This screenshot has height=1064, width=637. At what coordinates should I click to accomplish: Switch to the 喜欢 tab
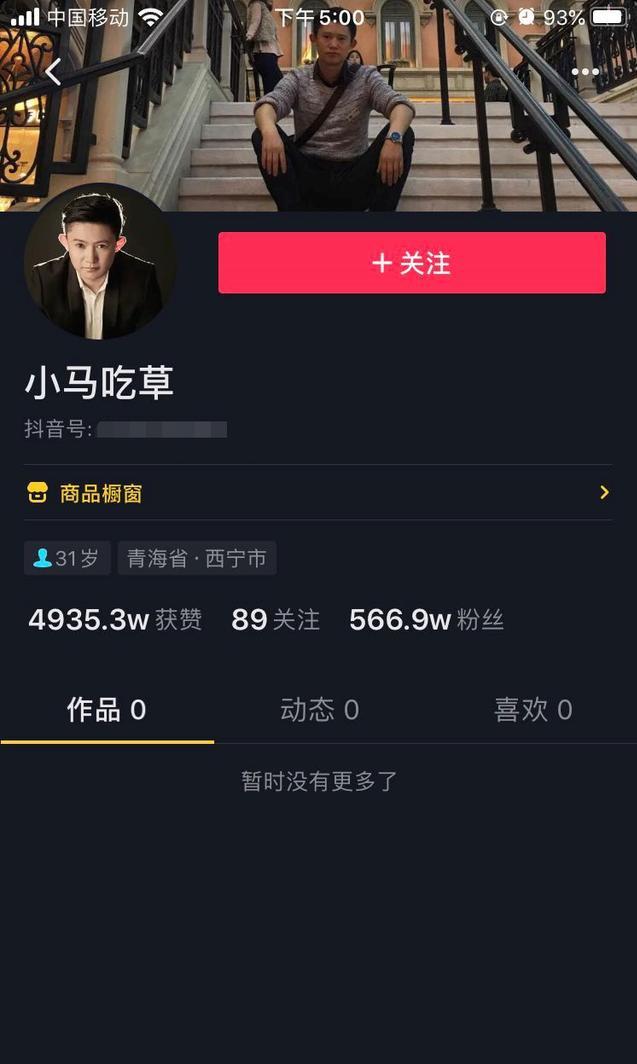(533, 710)
